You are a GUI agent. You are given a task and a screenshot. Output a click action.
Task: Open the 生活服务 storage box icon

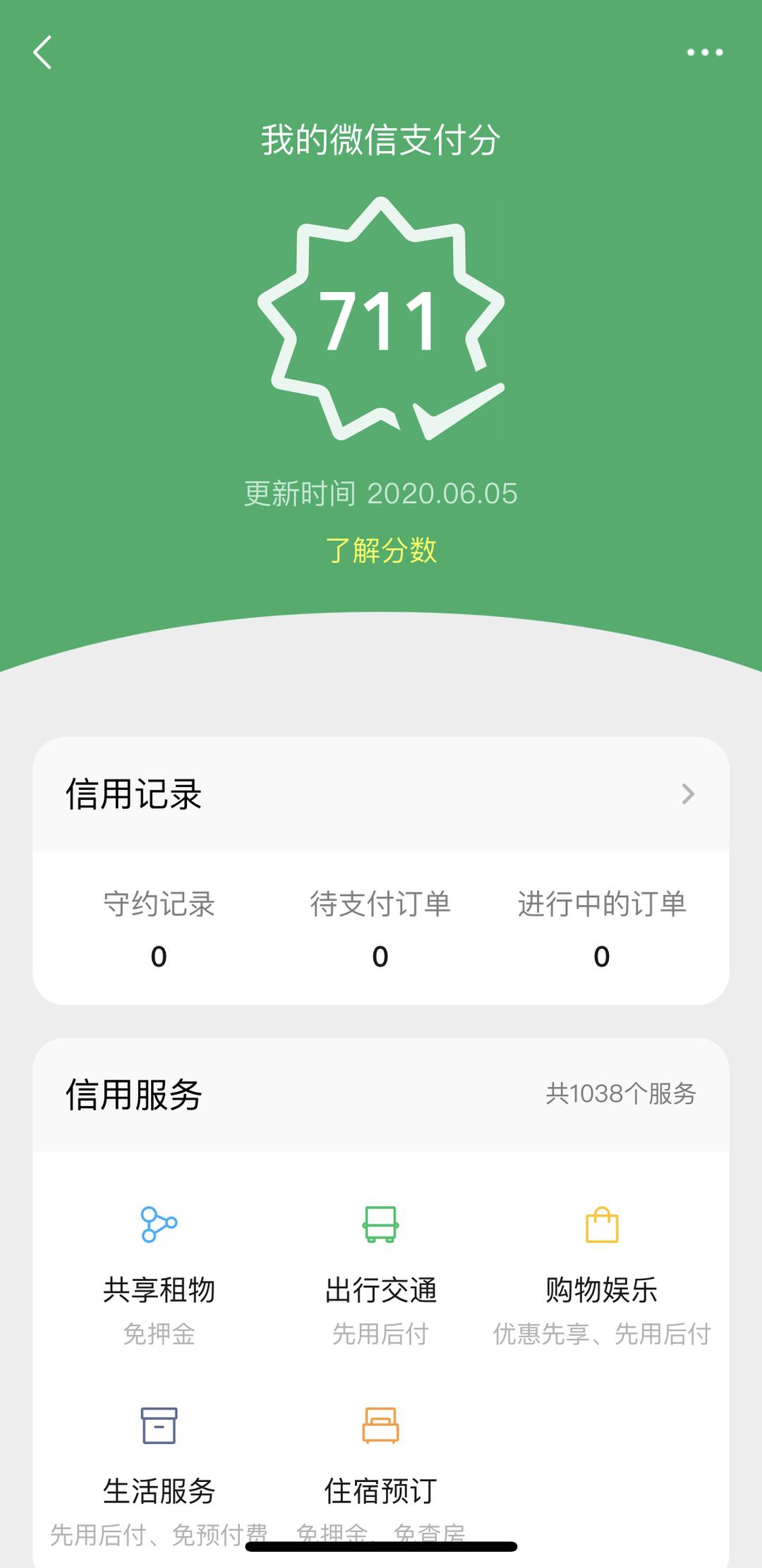point(159,1427)
